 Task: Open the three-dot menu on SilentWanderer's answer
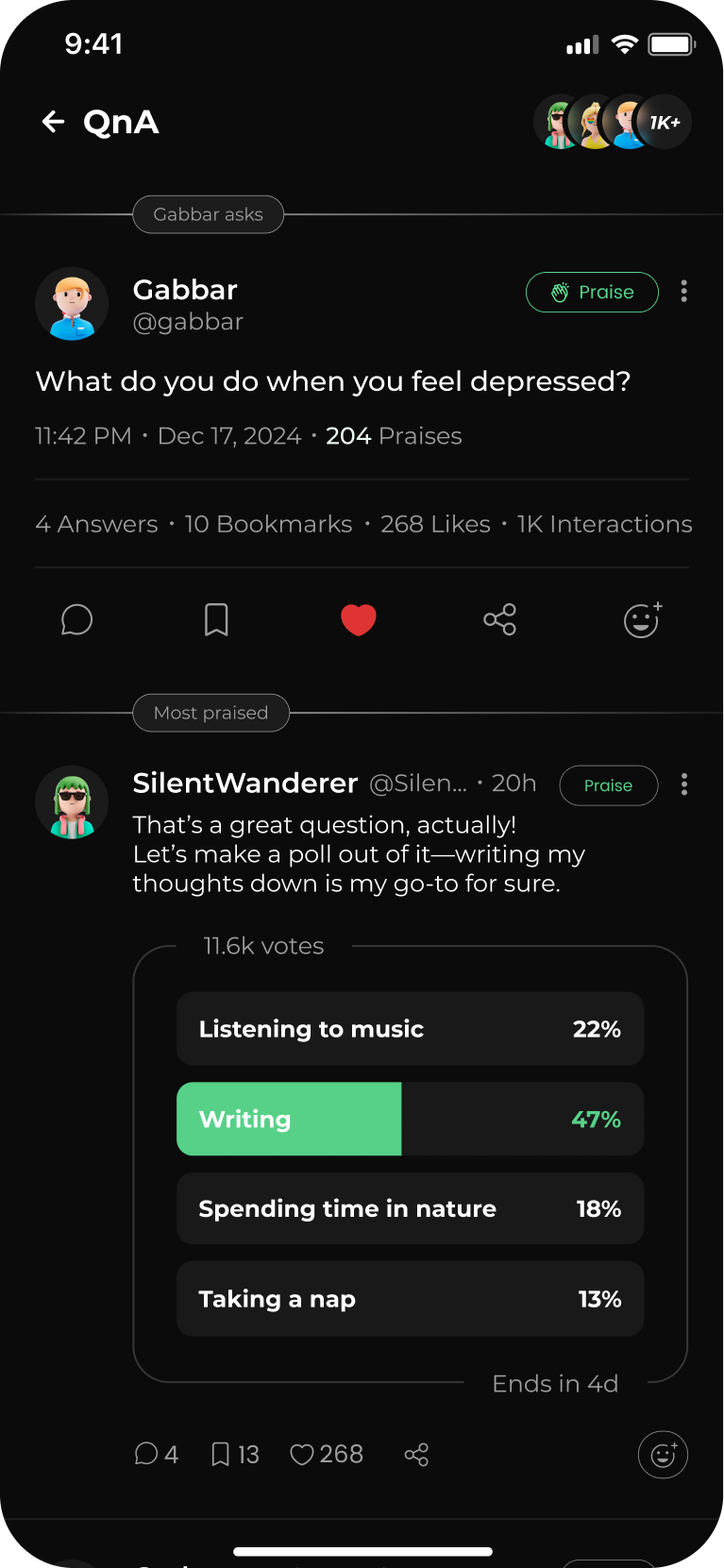click(683, 784)
